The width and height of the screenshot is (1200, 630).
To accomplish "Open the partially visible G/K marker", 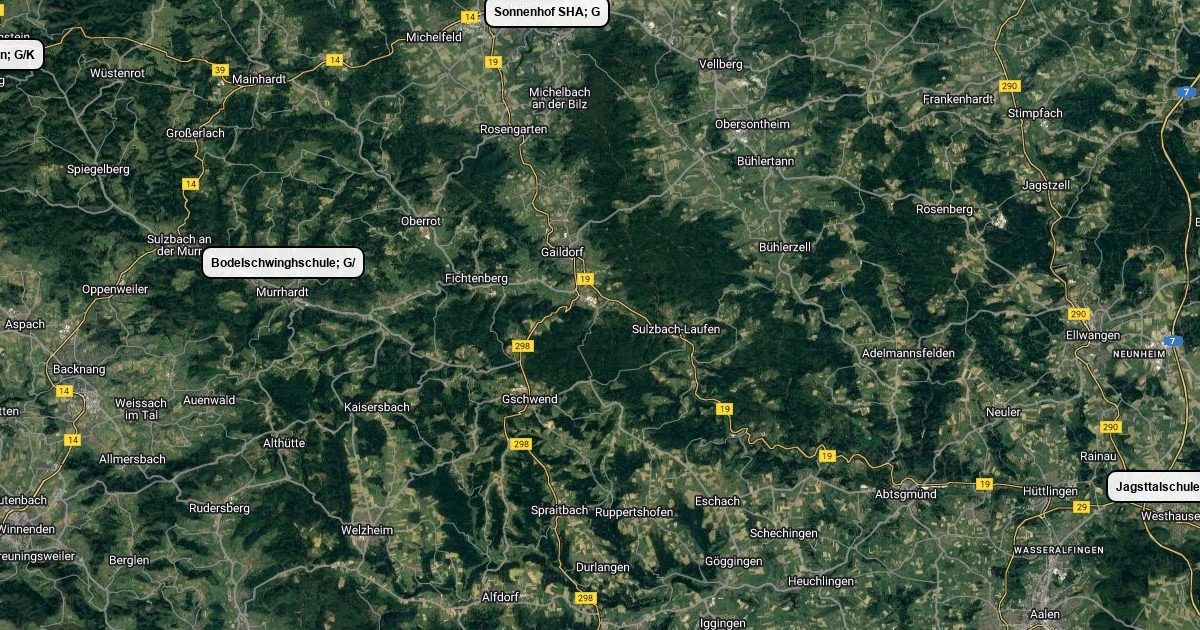I will [19, 54].
